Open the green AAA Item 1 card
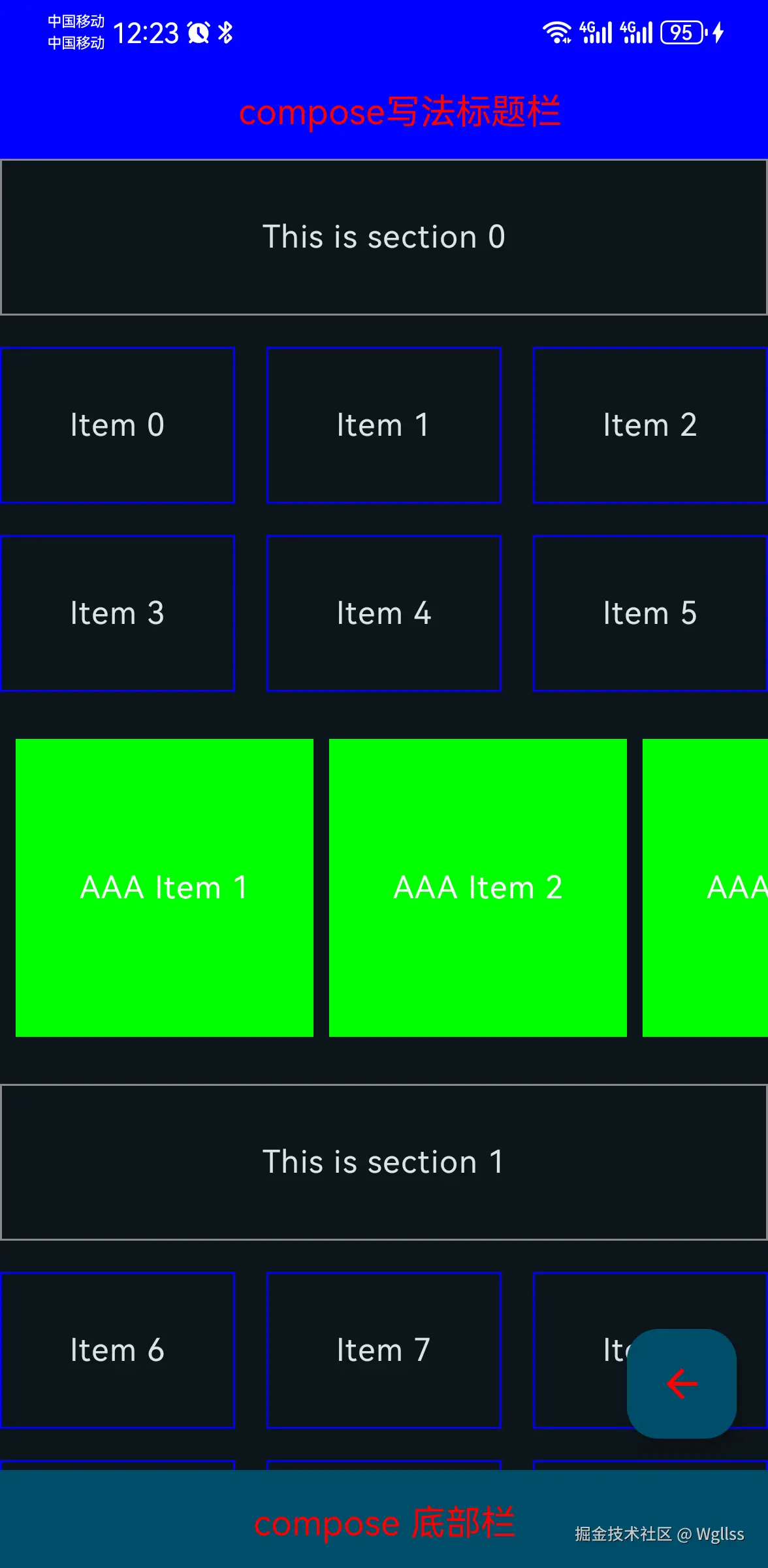The height and width of the screenshot is (1568, 768). [x=165, y=888]
